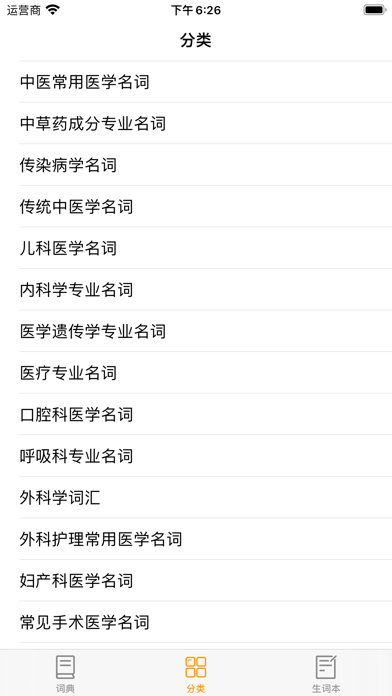This screenshot has height=696, width=392.
Task: Switch to the 词典 tab
Action: tap(65, 674)
